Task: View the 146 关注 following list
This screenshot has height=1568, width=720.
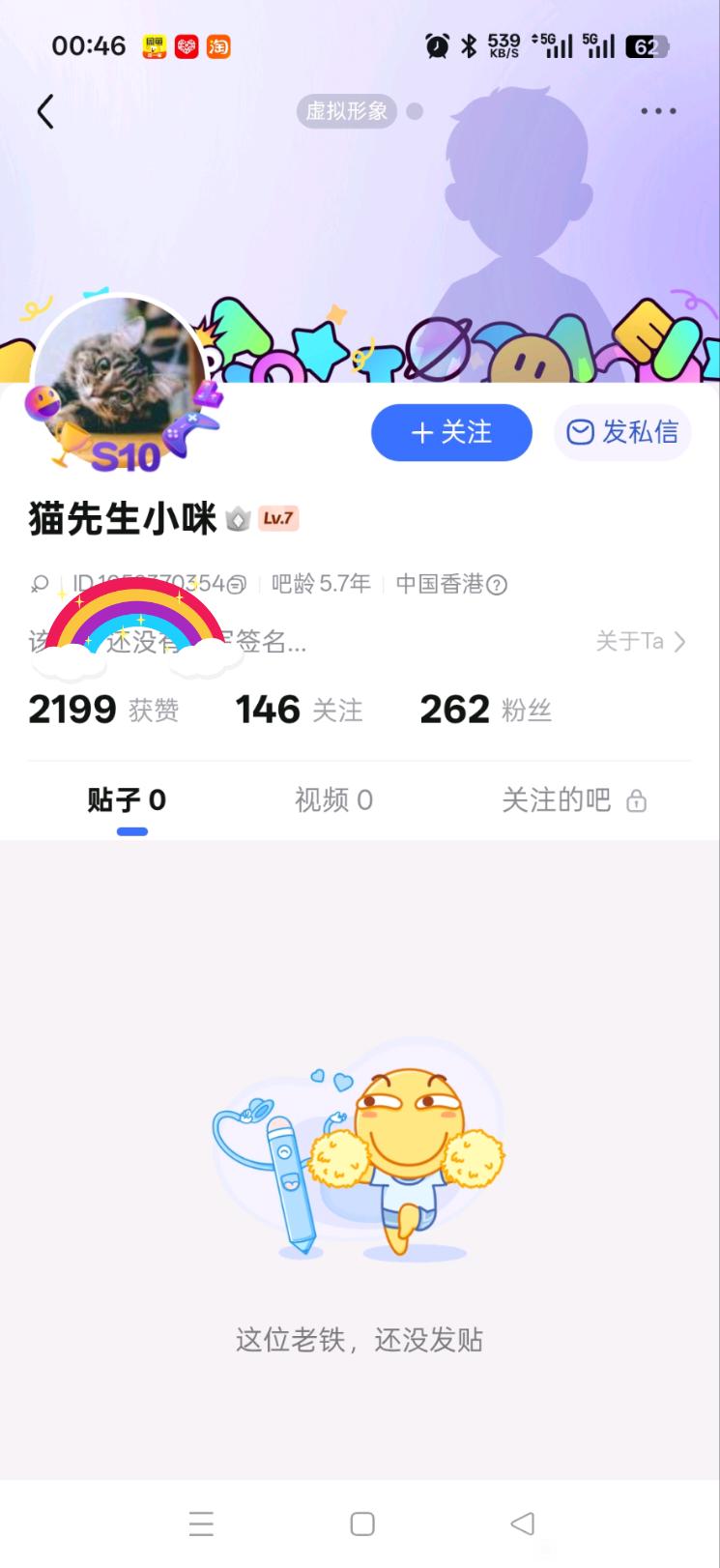Action: (x=299, y=710)
